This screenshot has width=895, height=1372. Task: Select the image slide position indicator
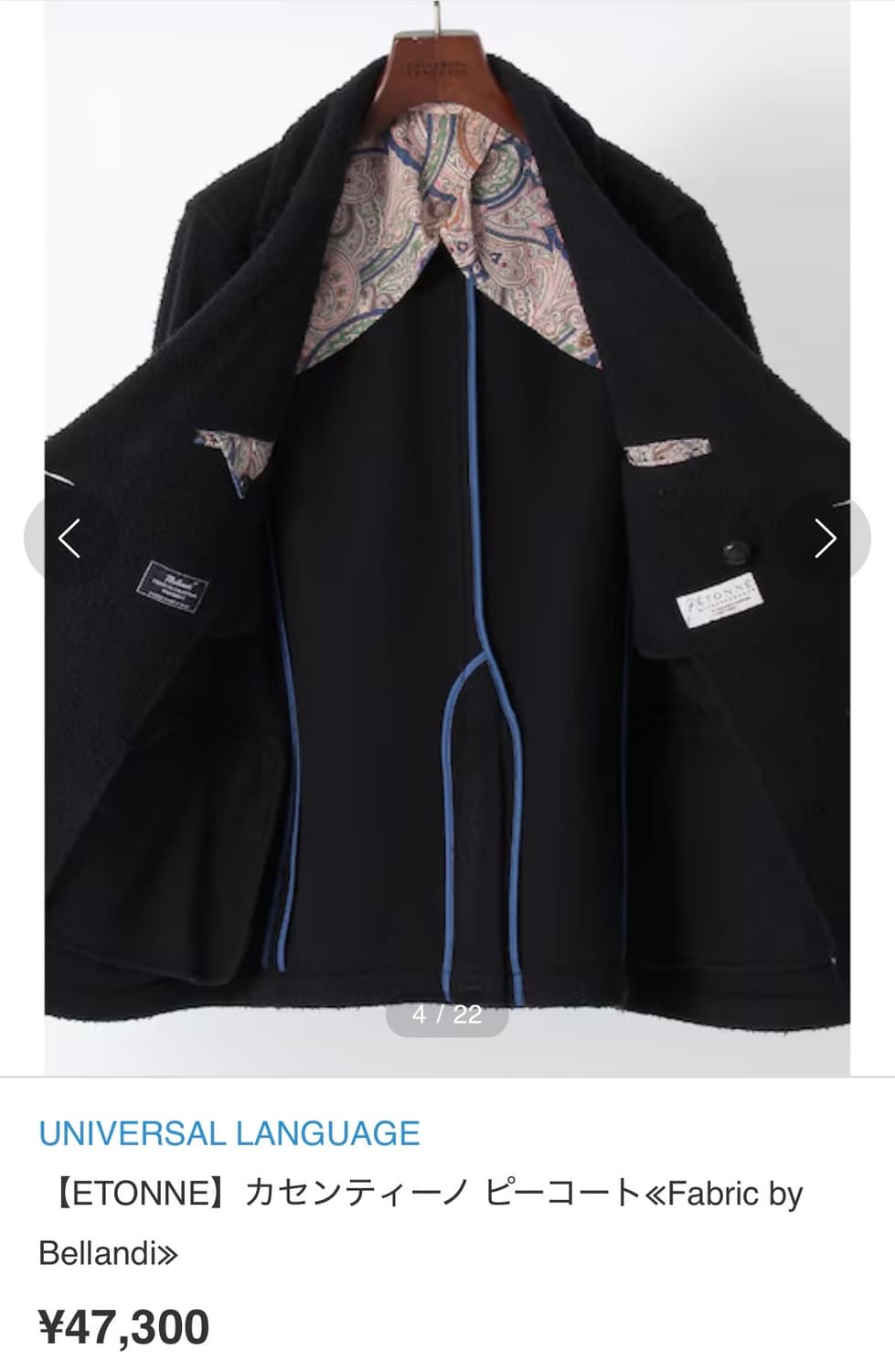[447, 1015]
